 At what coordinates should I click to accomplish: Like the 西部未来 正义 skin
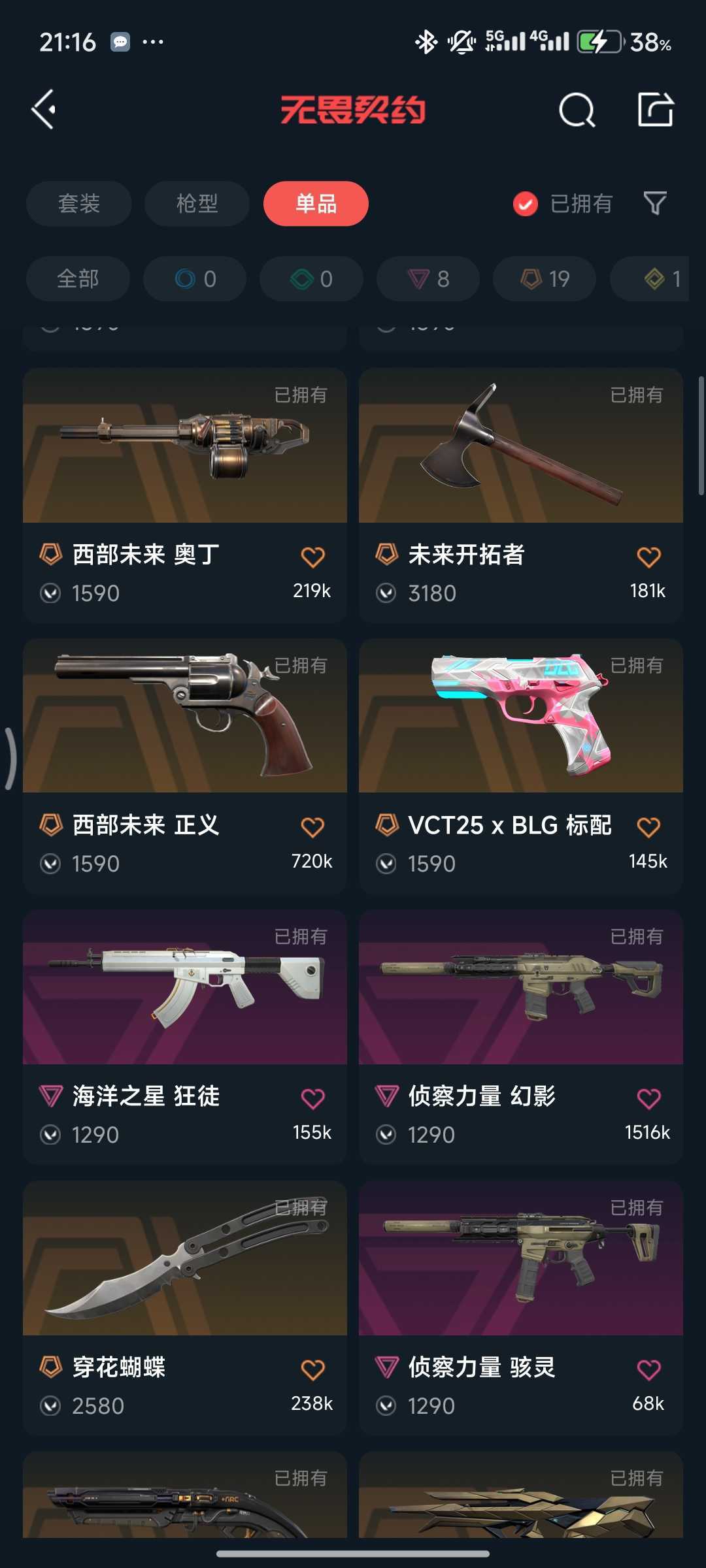point(312,827)
